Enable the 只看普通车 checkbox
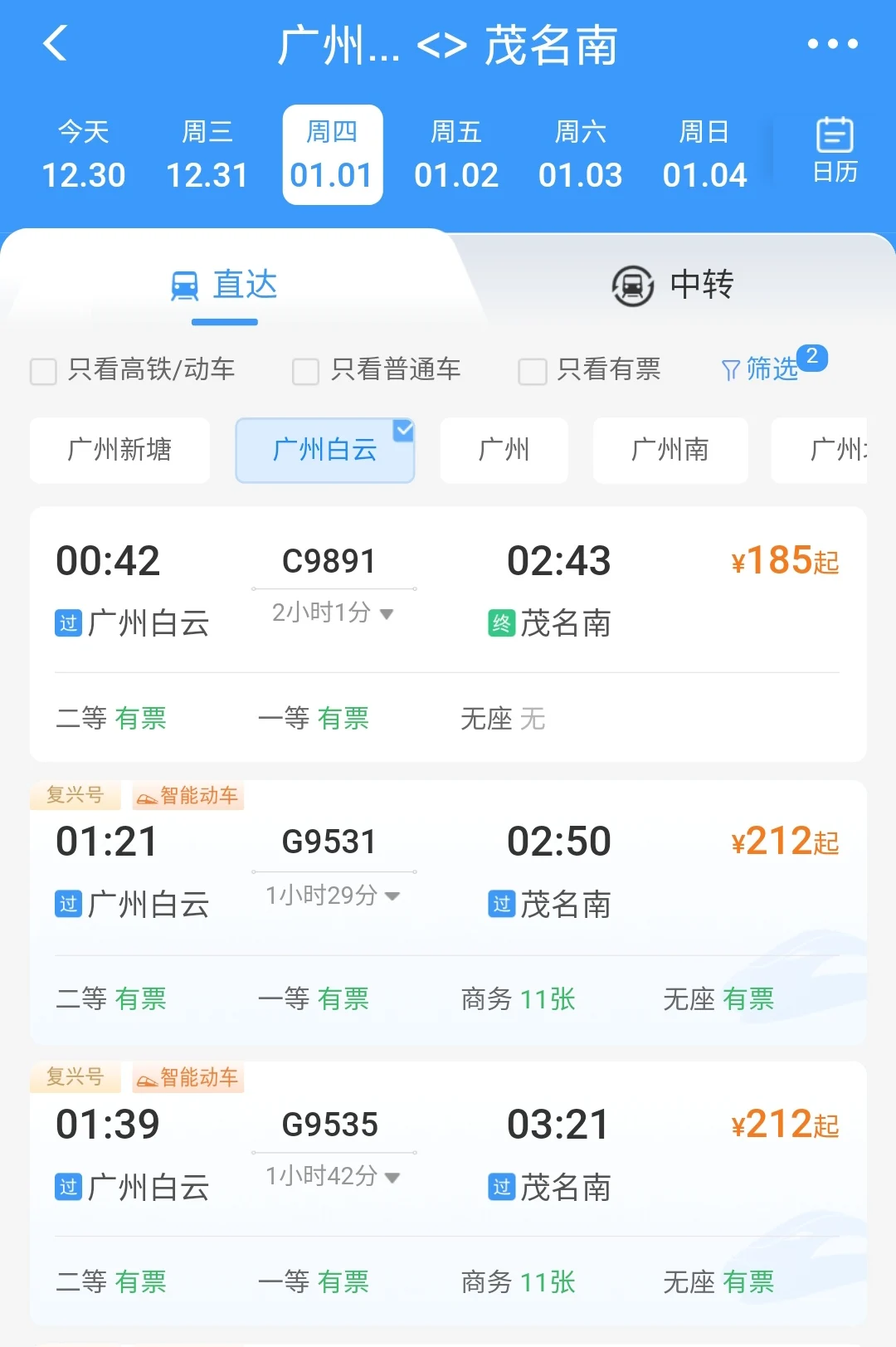The image size is (896, 1347). 304,372
